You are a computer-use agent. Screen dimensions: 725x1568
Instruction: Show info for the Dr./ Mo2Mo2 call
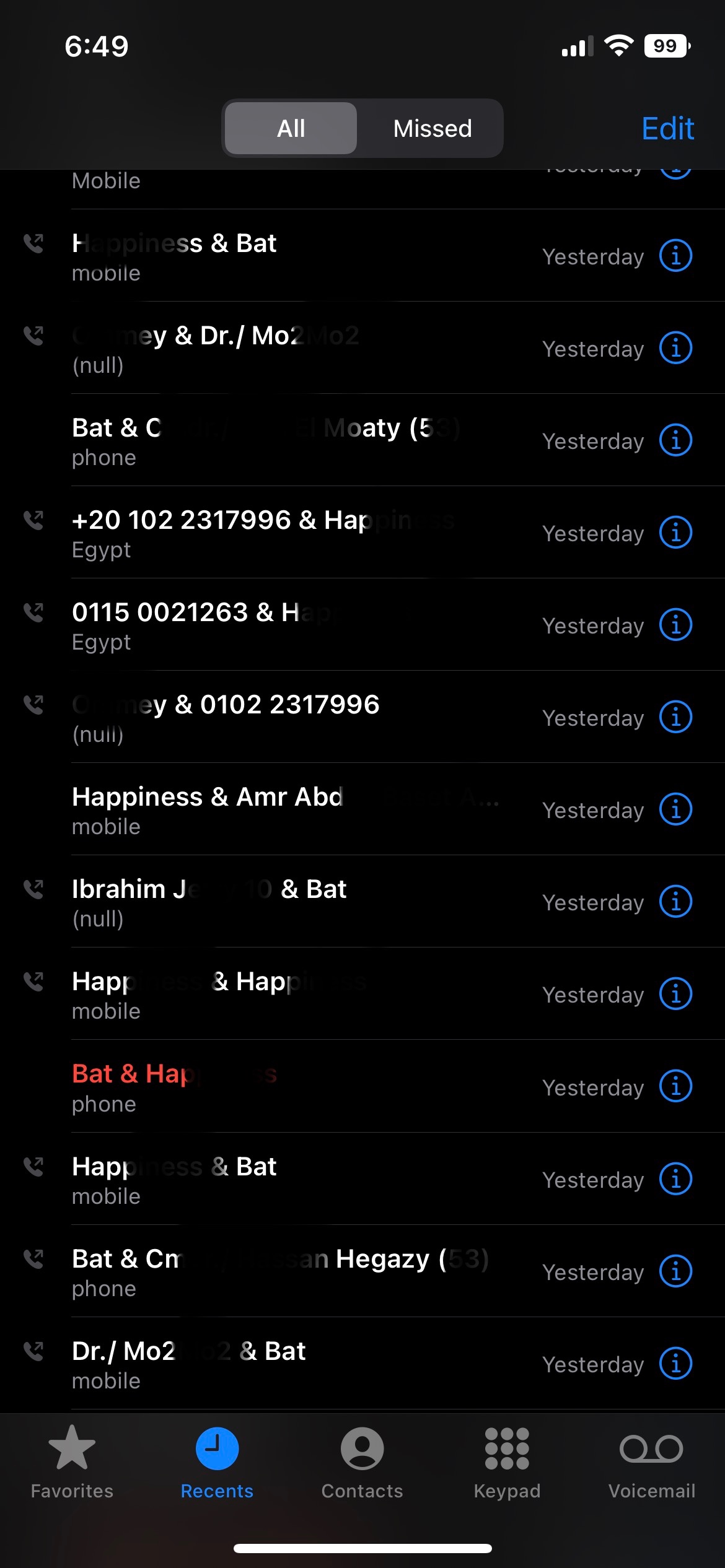[675, 348]
